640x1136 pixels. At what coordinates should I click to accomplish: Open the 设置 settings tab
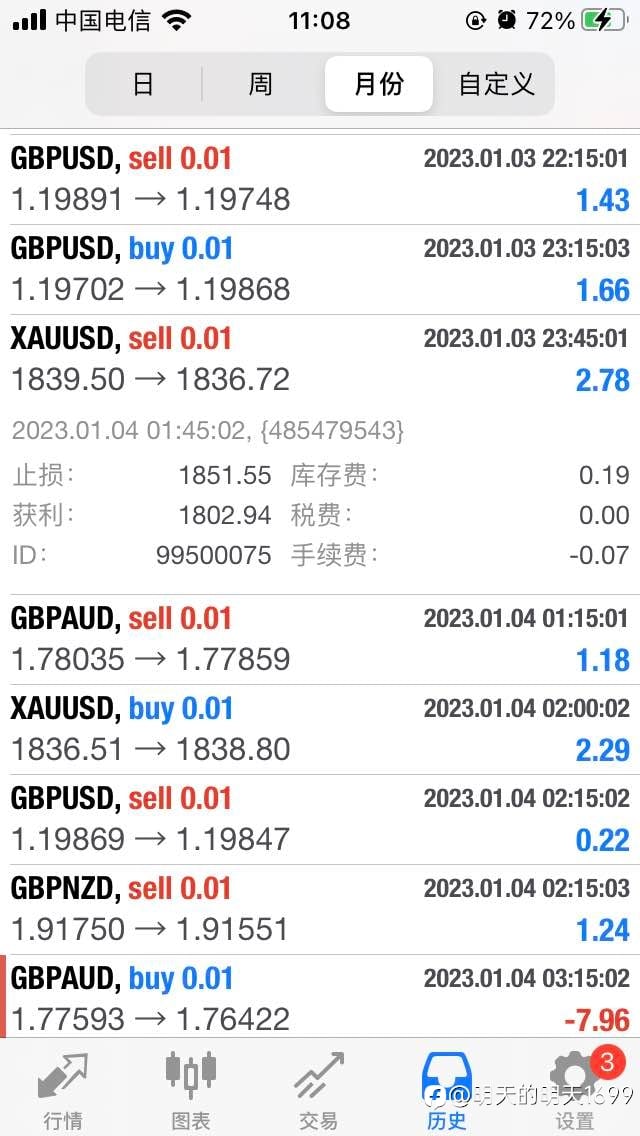pos(576,1089)
